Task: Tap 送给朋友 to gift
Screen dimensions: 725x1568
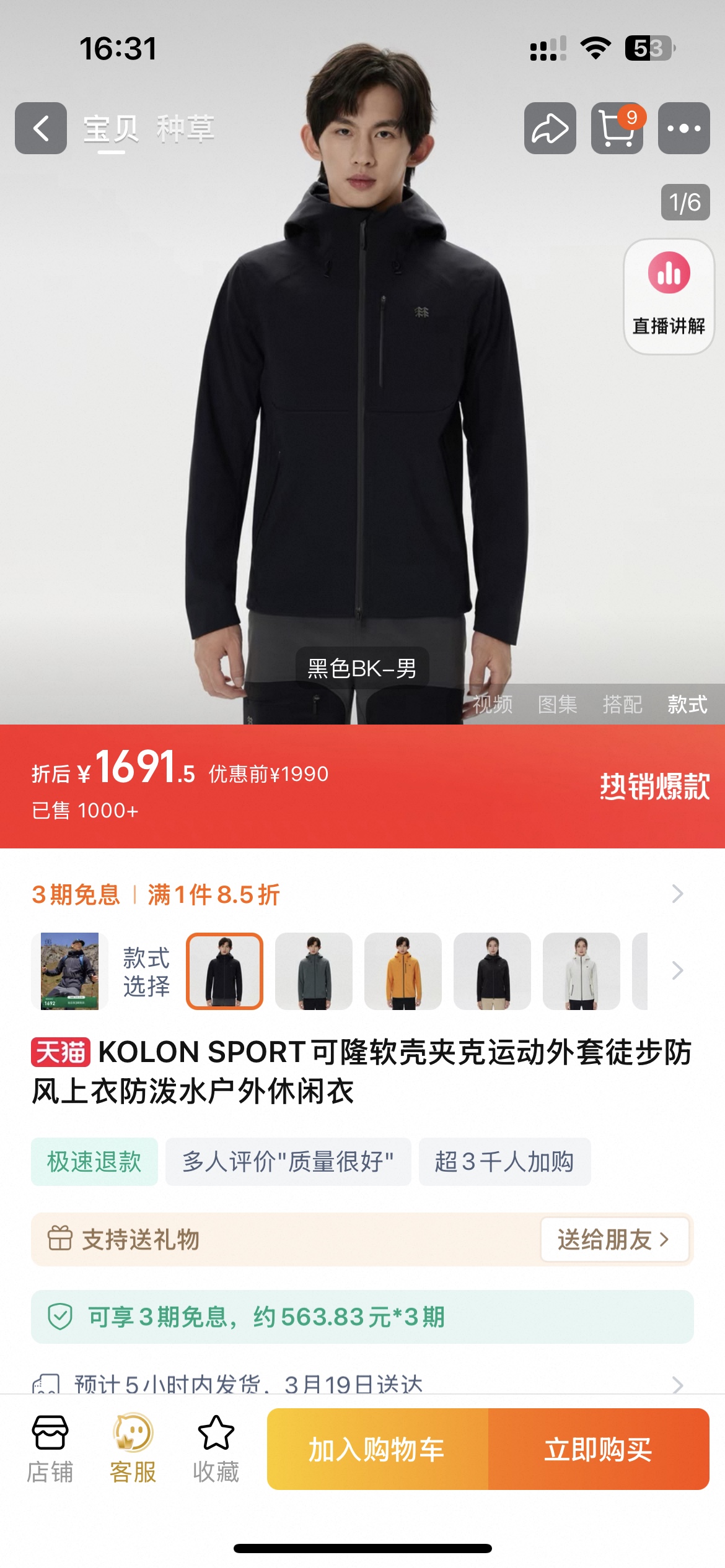Action: point(614,1239)
